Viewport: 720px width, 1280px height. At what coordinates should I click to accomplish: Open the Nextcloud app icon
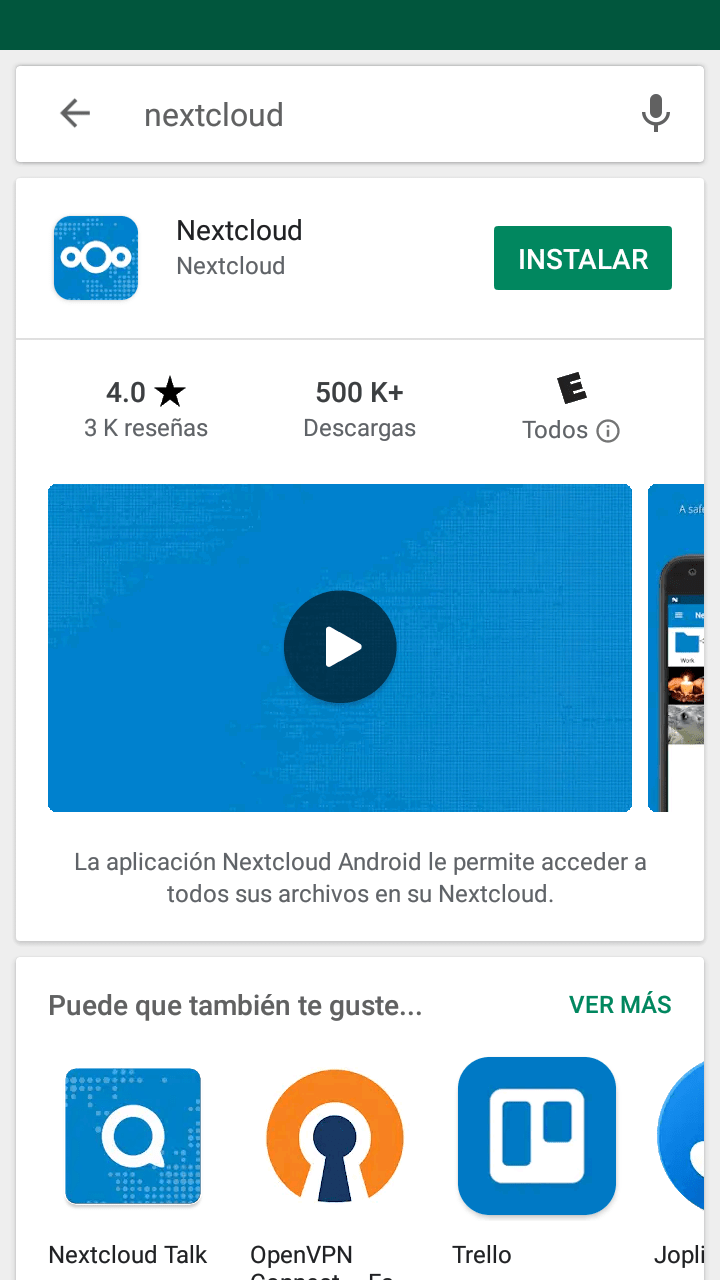(x=95, y=257)
